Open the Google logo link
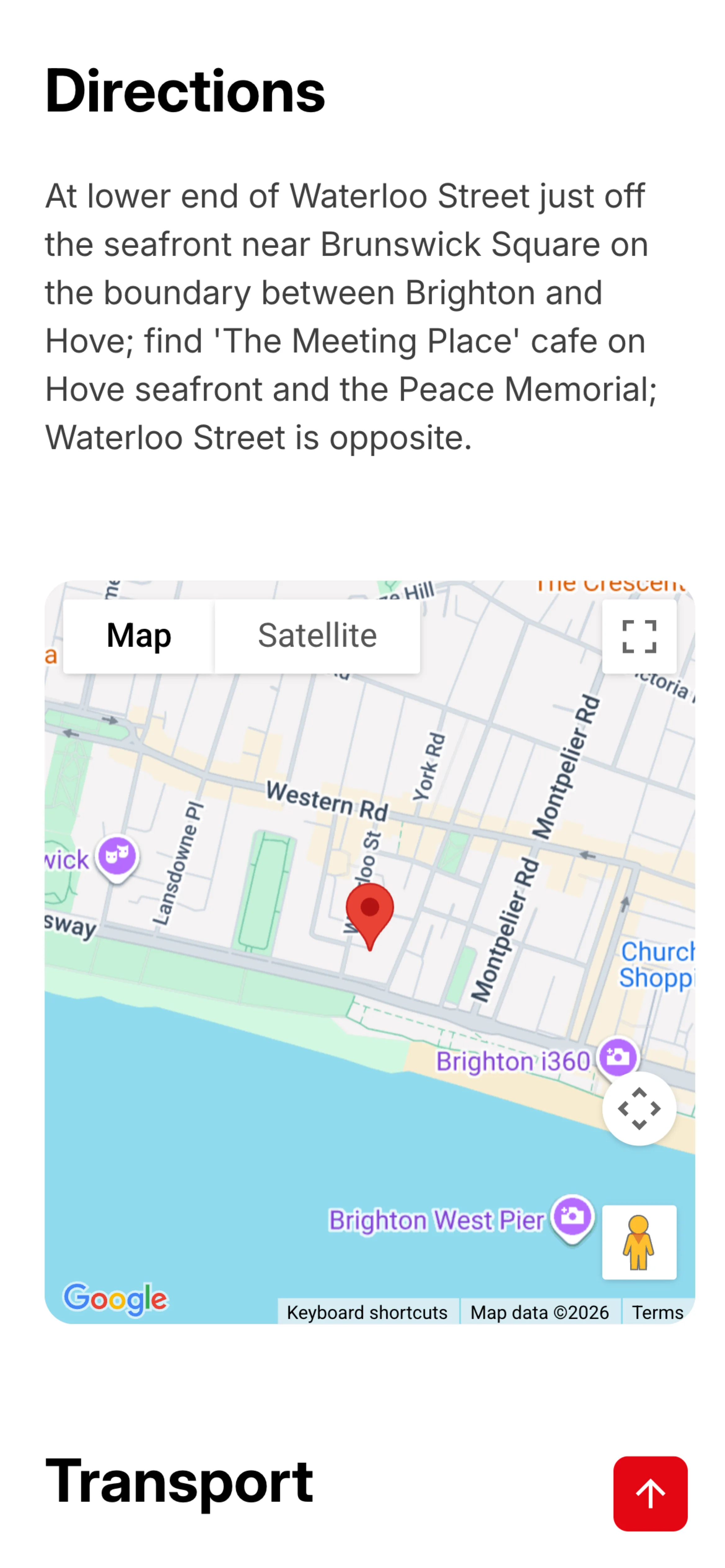 click(x=116, y=1299)
